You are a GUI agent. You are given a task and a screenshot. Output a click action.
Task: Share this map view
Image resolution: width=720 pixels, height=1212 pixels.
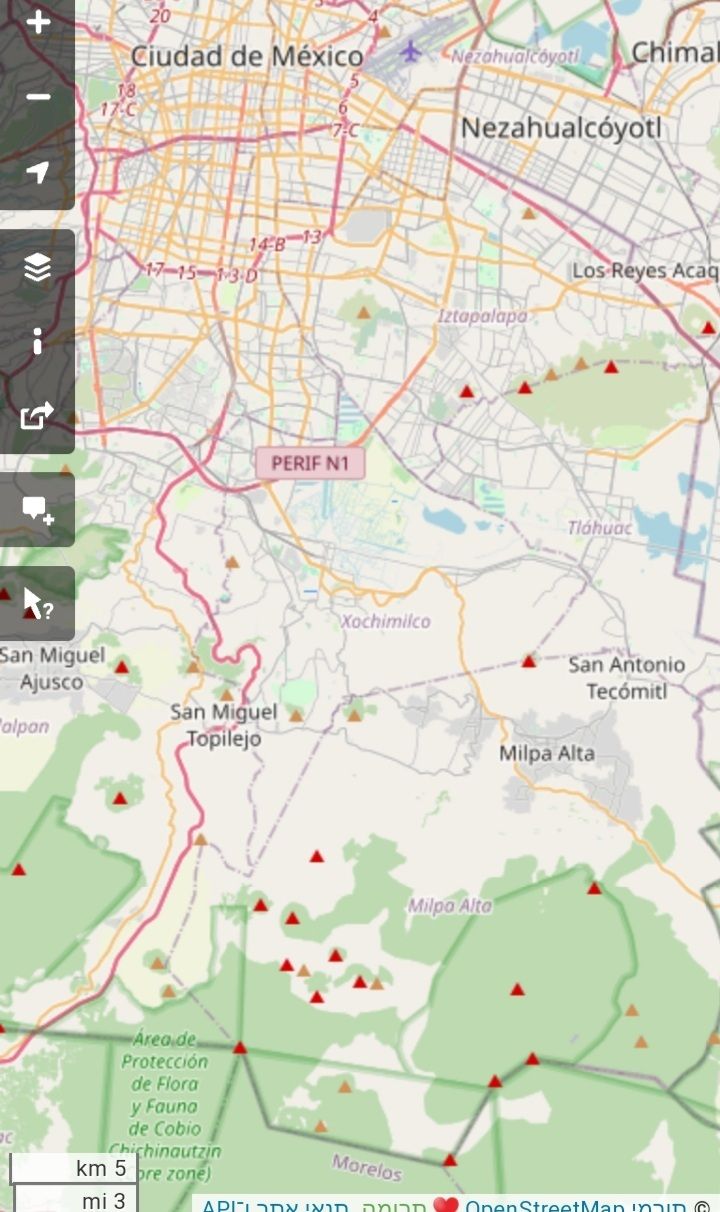(37, 415)
